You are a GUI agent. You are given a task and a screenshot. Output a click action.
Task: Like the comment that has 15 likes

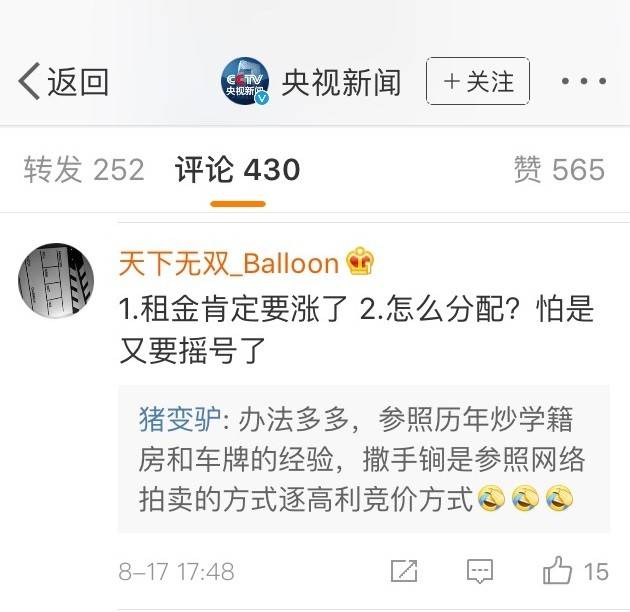(x=558, y=572)
